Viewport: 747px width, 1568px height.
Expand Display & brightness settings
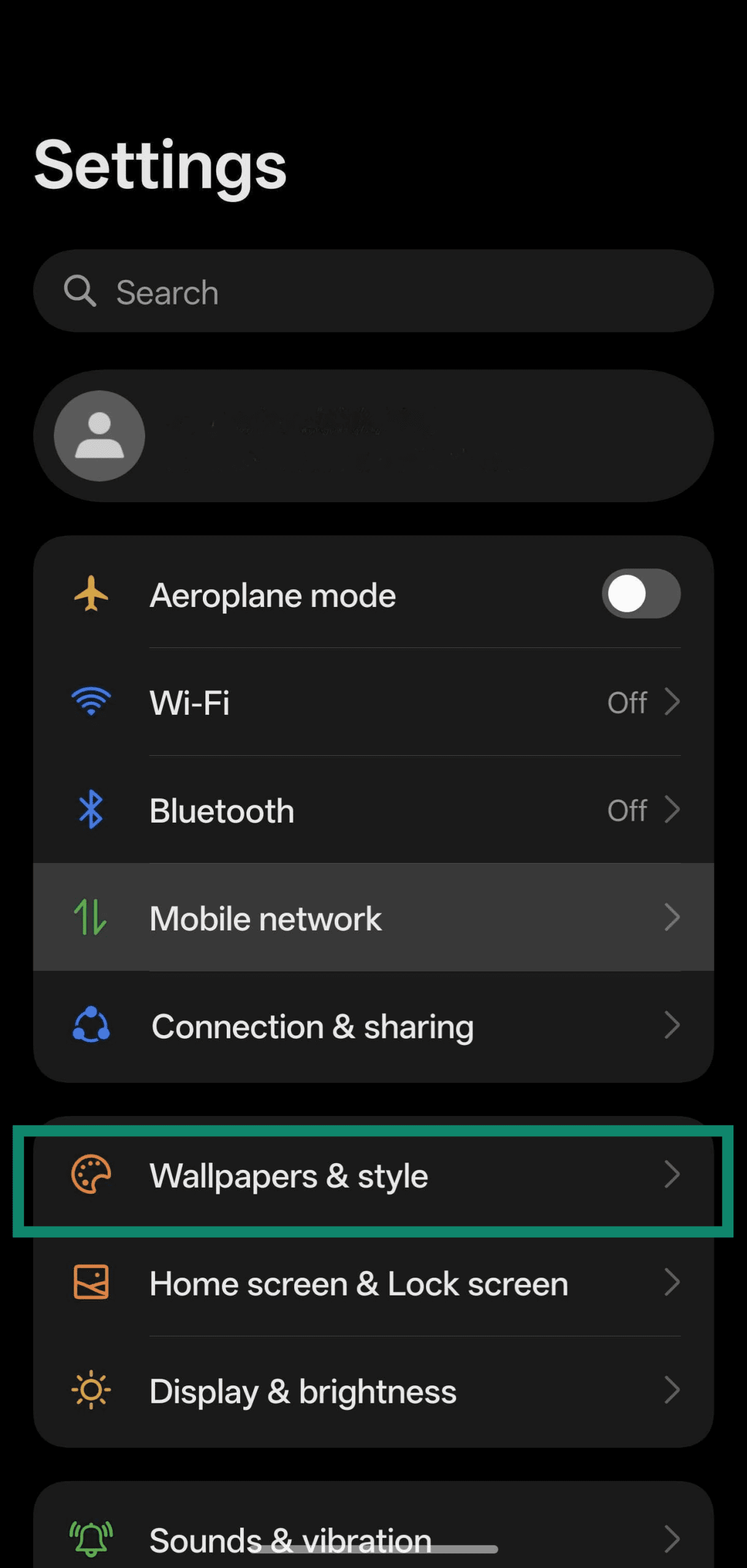pyautogui.click(x=672, y=1390)
